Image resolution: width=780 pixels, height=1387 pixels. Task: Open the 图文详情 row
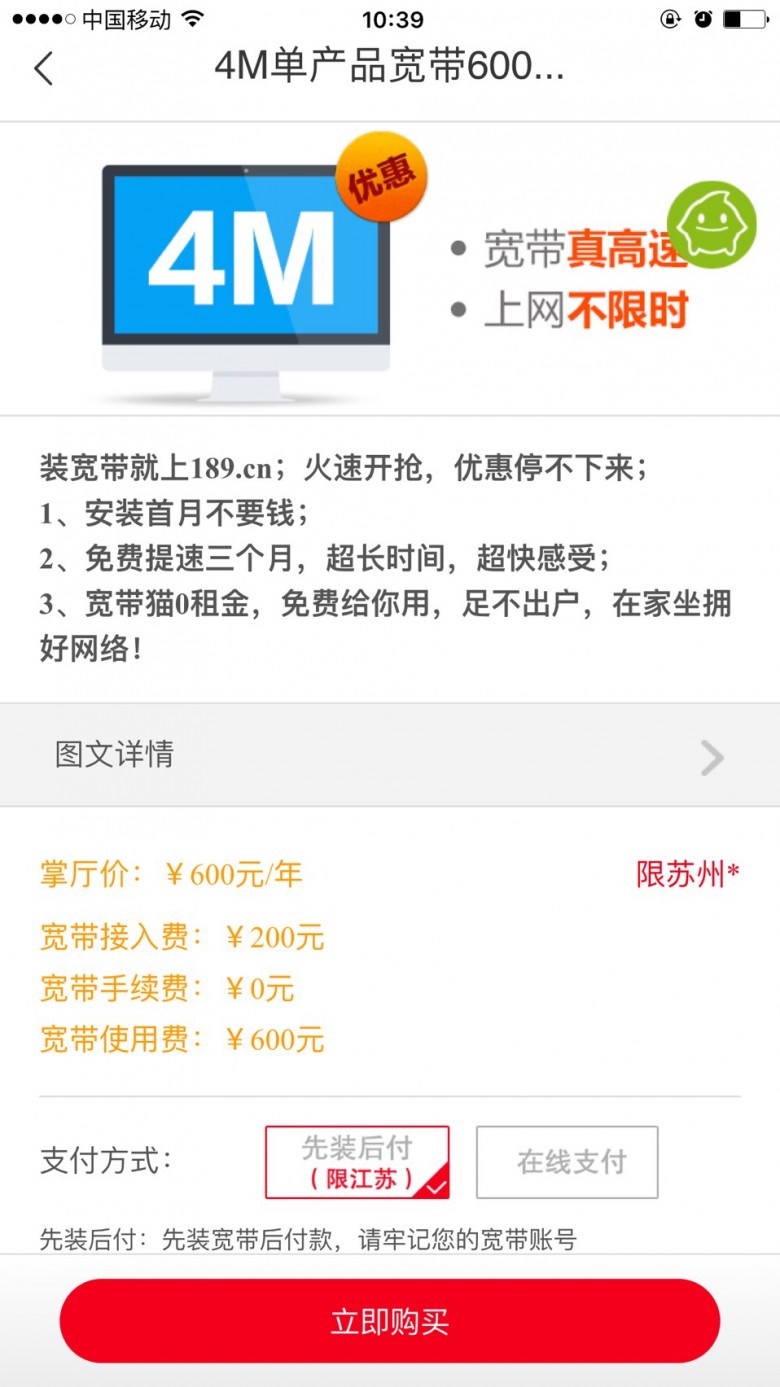(390, 755)
